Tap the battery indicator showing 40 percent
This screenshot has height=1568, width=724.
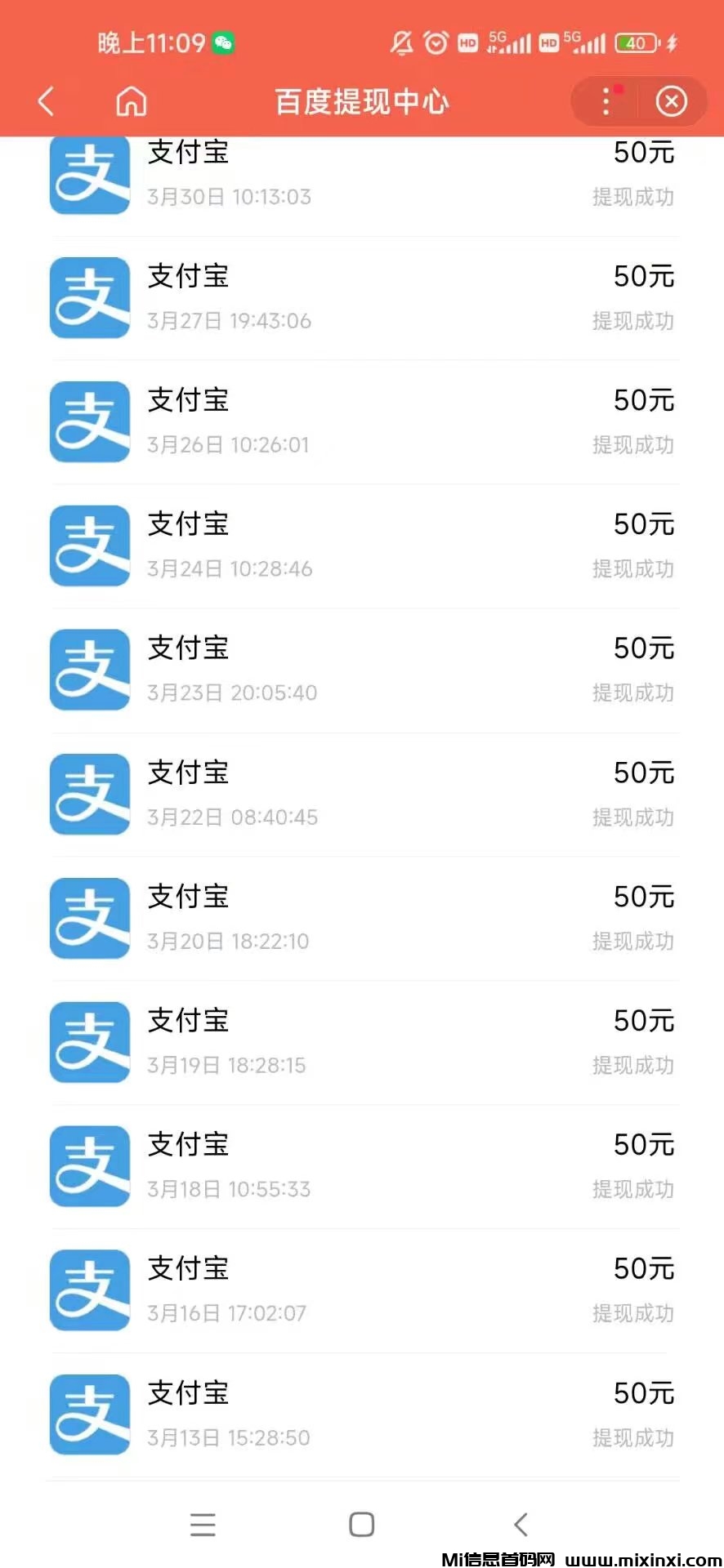(636, 42)
